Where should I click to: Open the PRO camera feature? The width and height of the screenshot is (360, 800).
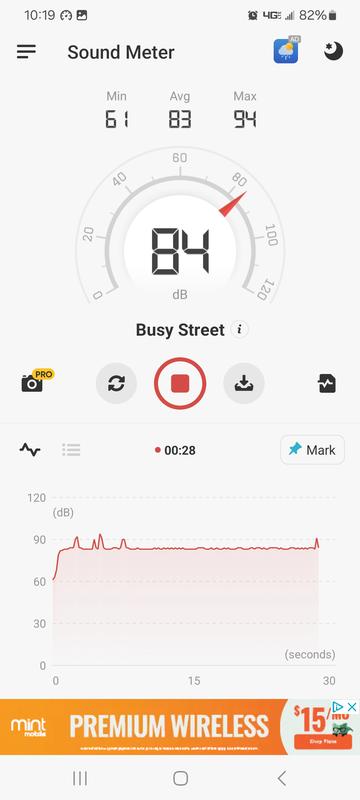pyautogui.click(x=36, y=381)
